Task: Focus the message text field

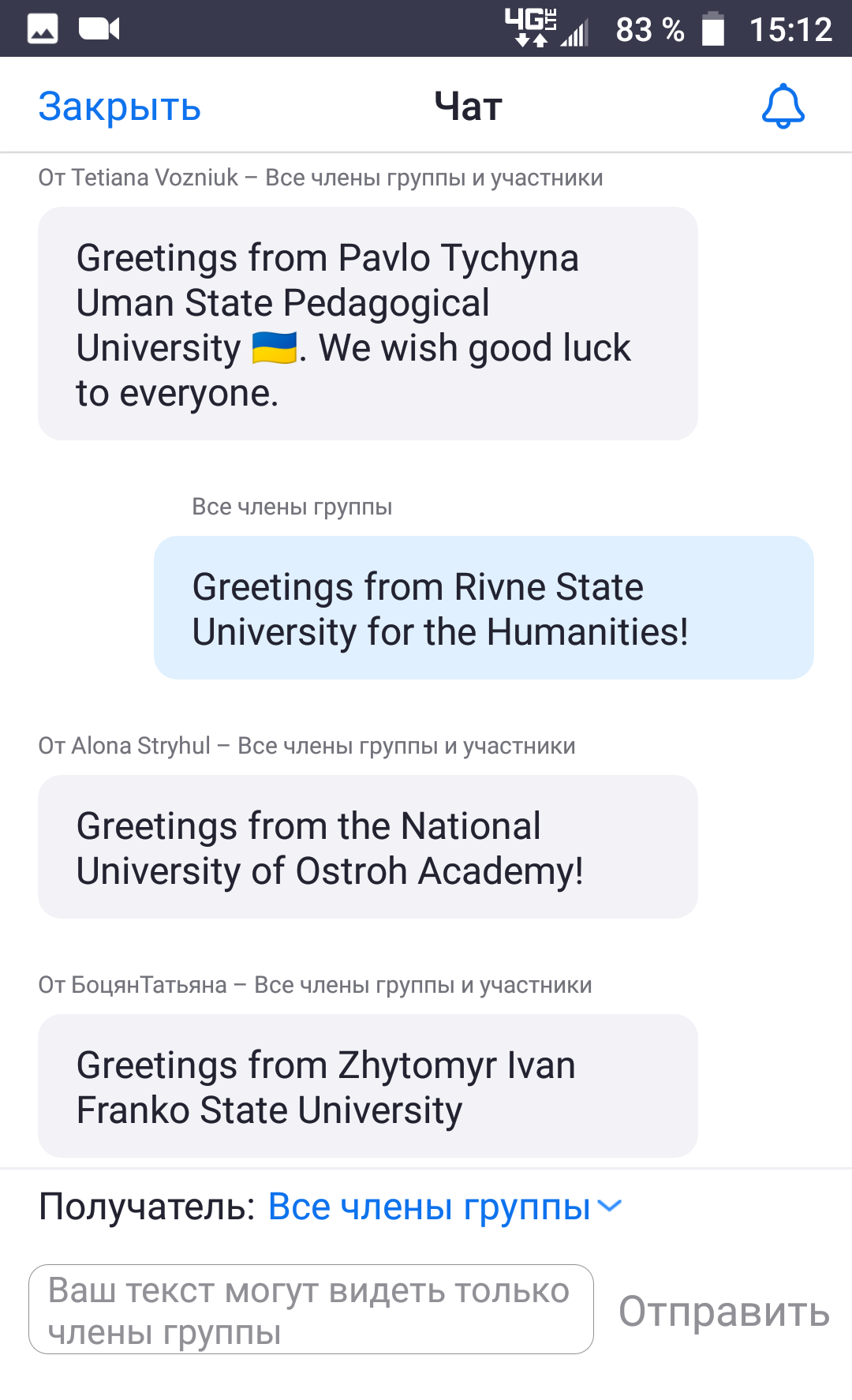Action: coord(311,1310)
